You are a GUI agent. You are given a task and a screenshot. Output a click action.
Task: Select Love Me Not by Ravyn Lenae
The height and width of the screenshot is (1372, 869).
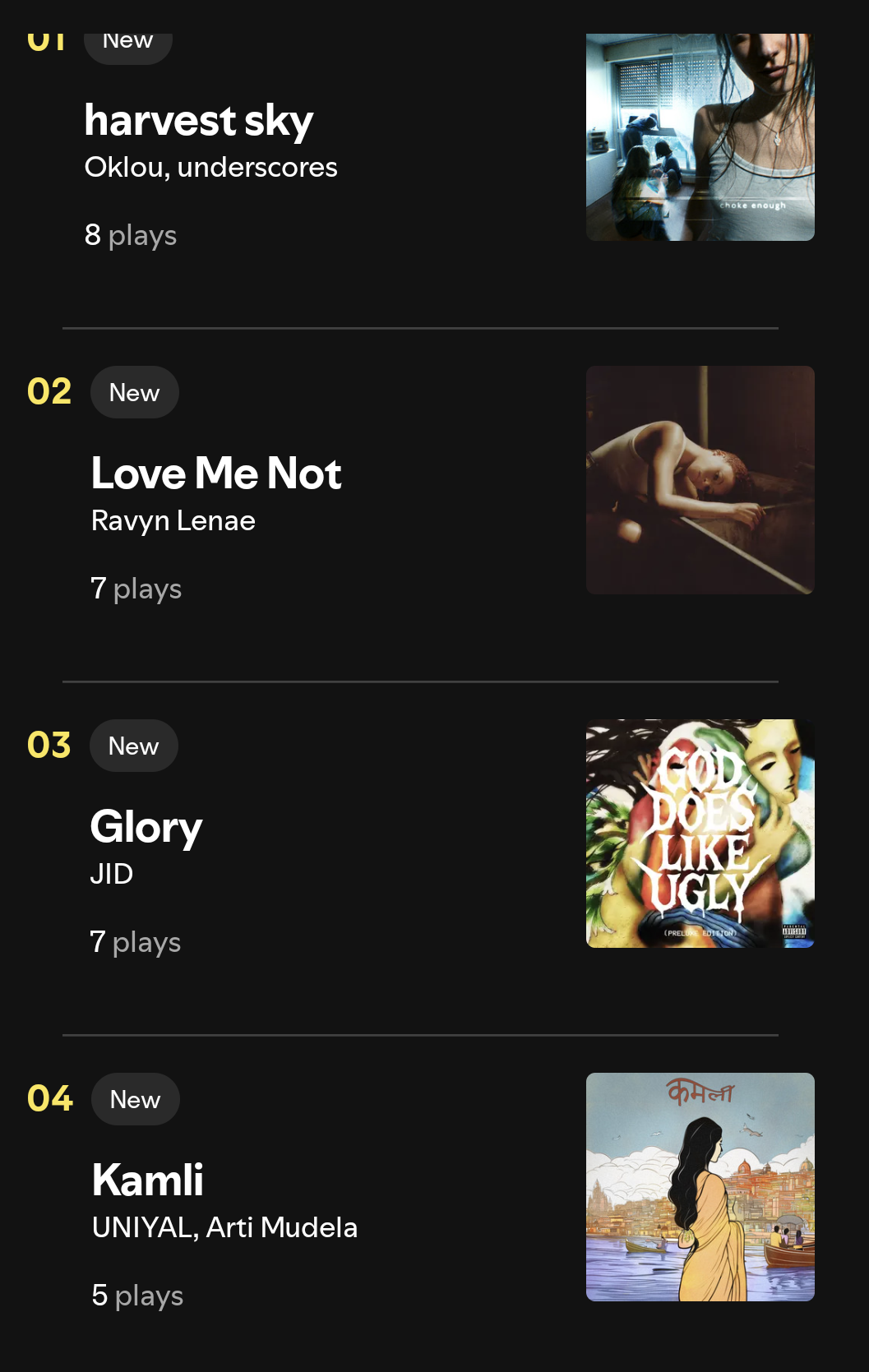click(x=216, y=474)
